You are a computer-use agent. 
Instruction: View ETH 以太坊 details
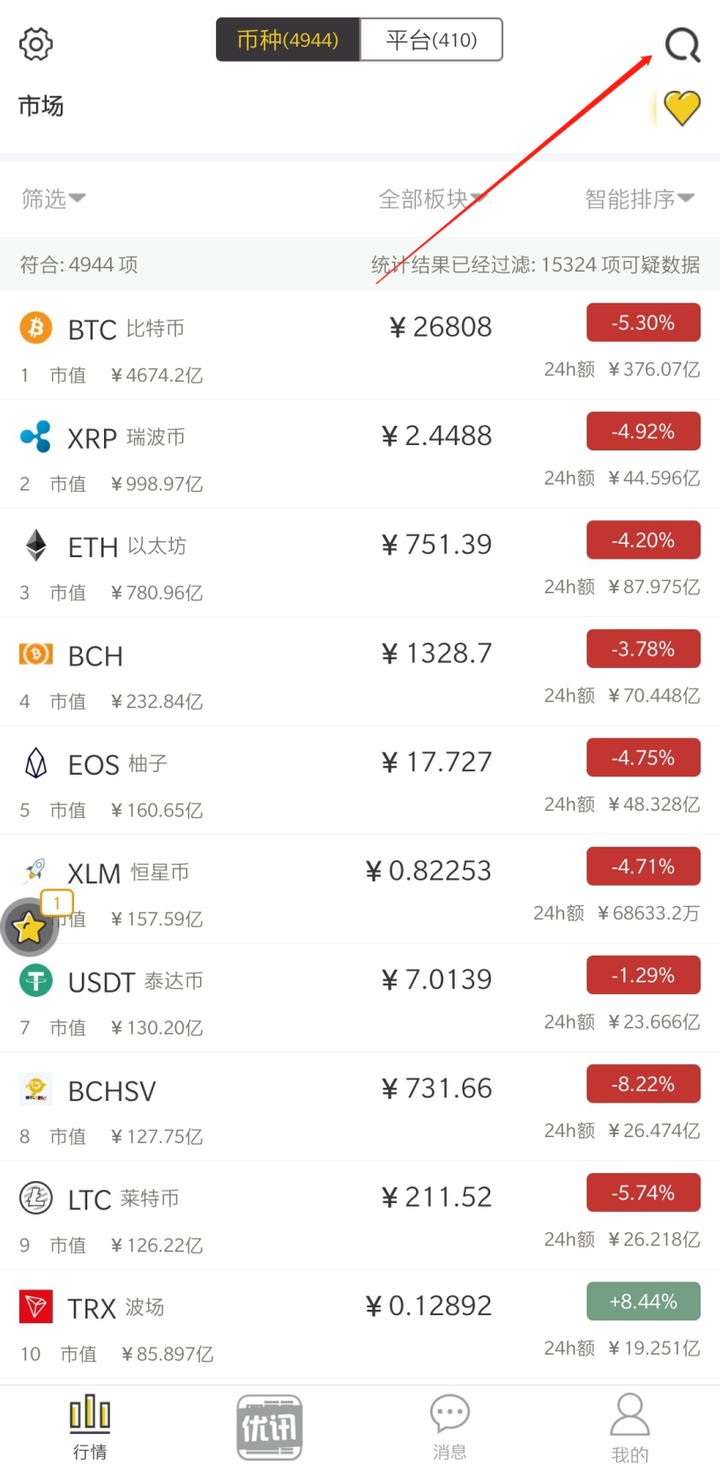(x=360, y=563)
